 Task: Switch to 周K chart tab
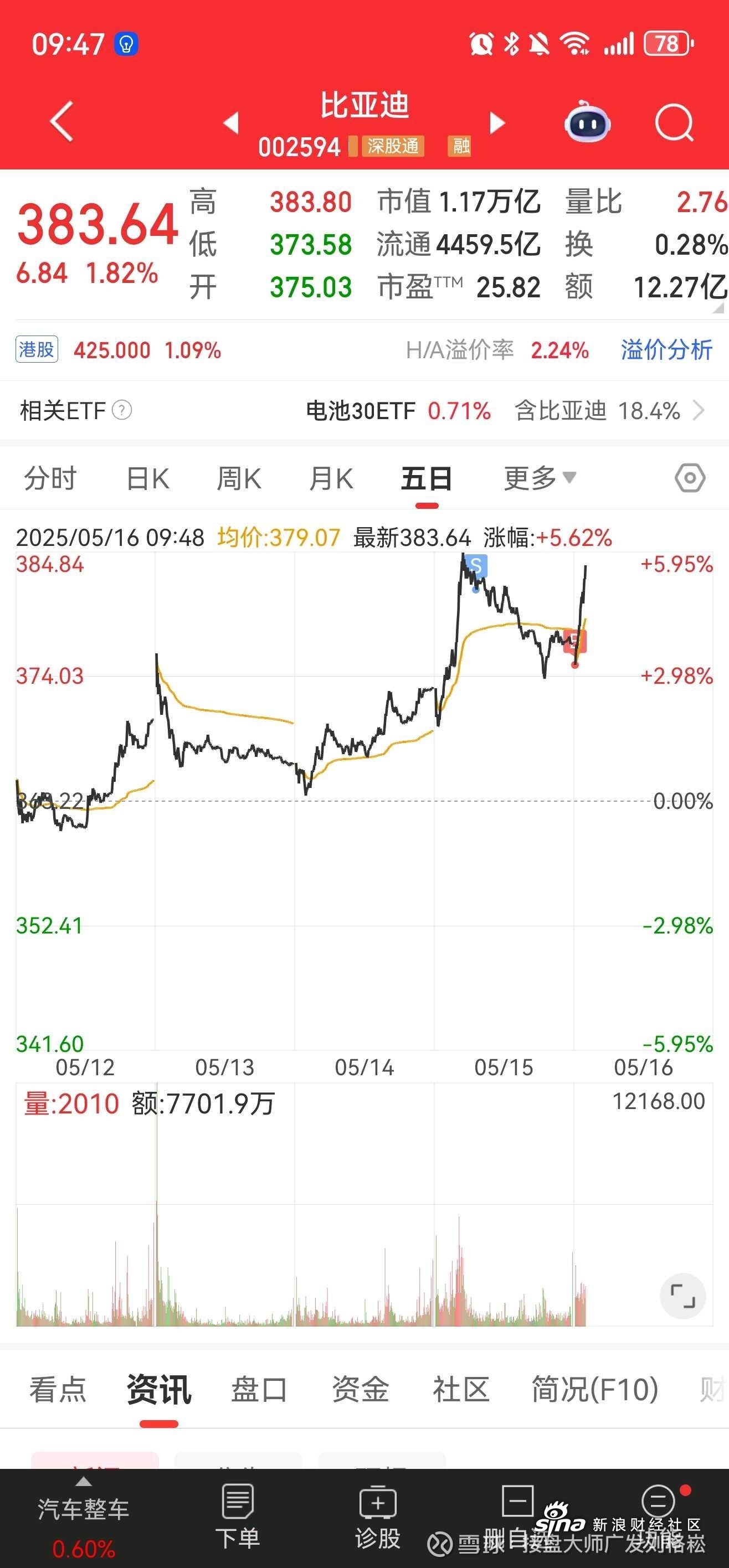[239, 478]
